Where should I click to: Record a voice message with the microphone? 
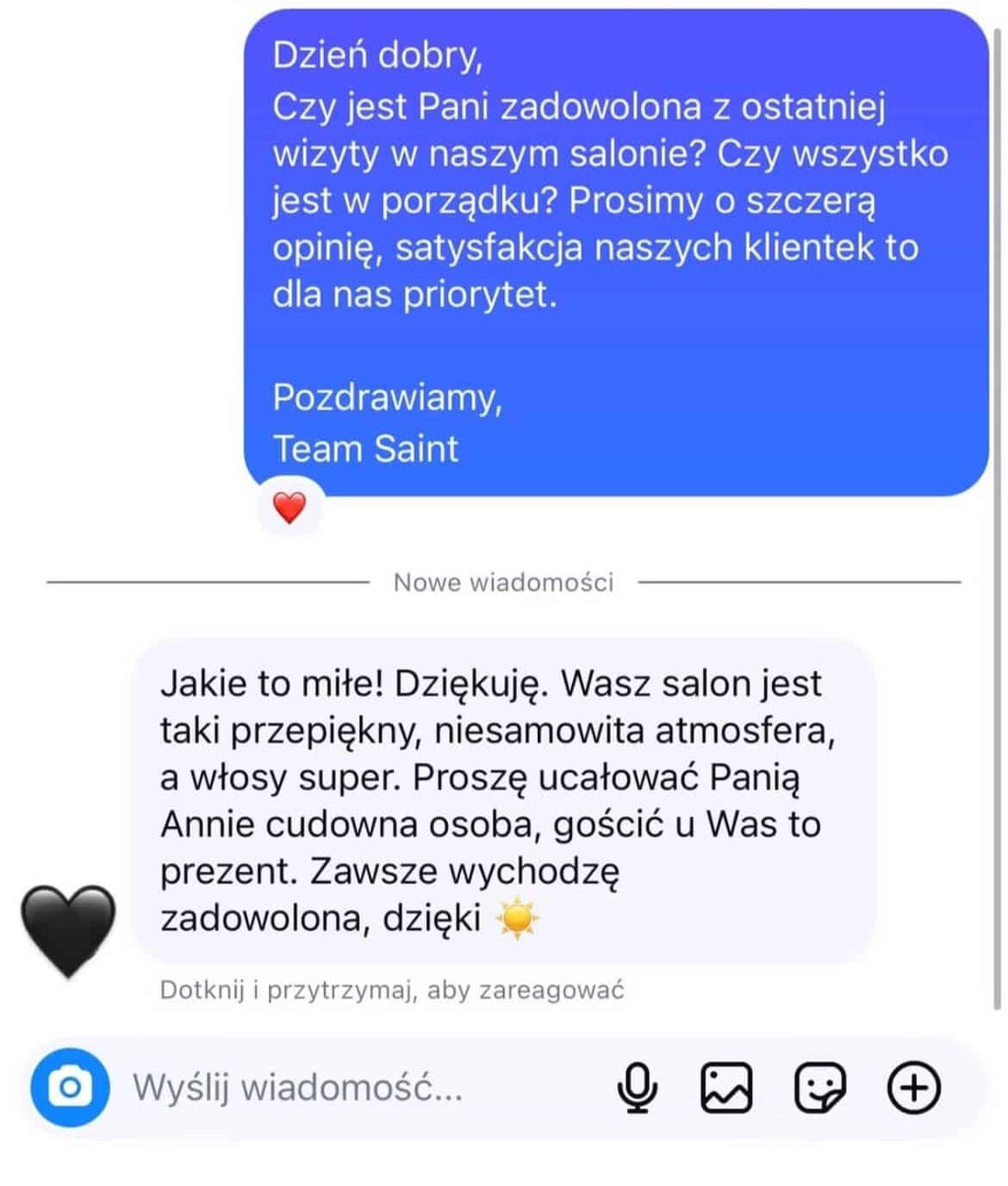pyautogui.click(x=638, y=1088)
